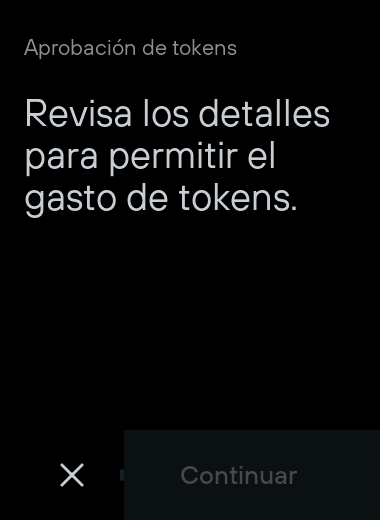Tap Continuar to proceed
Viewport: 380px width, 520px height.
pyautogui.click(x=252, y=475)
